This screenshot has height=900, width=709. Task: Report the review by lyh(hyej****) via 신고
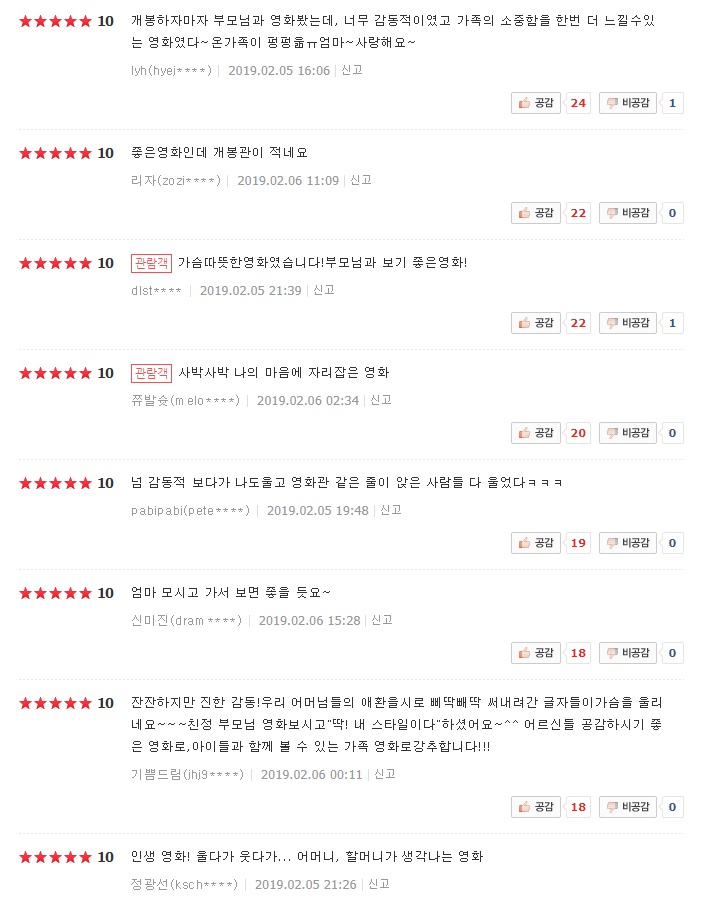(x=352, y=71)
